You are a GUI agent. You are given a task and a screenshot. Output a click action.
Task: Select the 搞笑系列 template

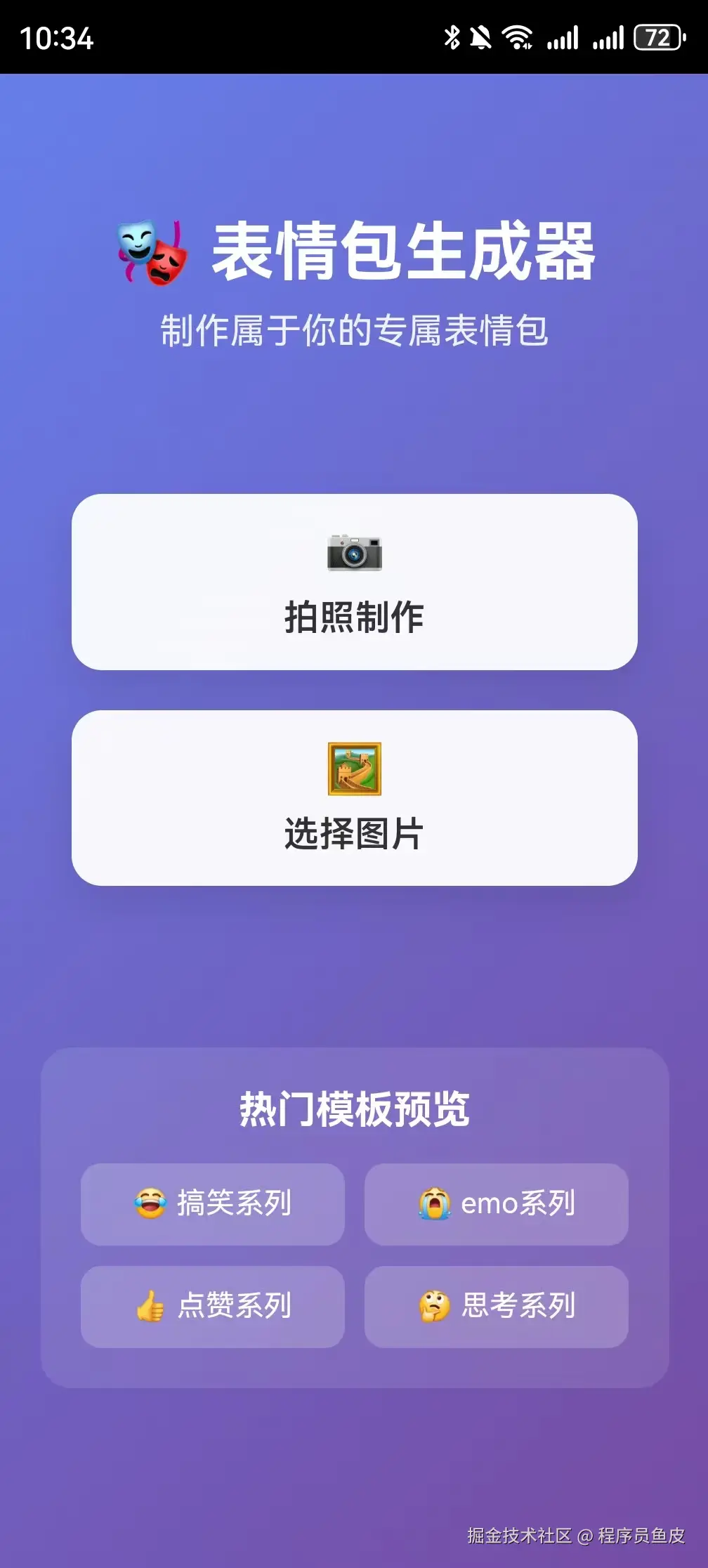(213, 1203)
